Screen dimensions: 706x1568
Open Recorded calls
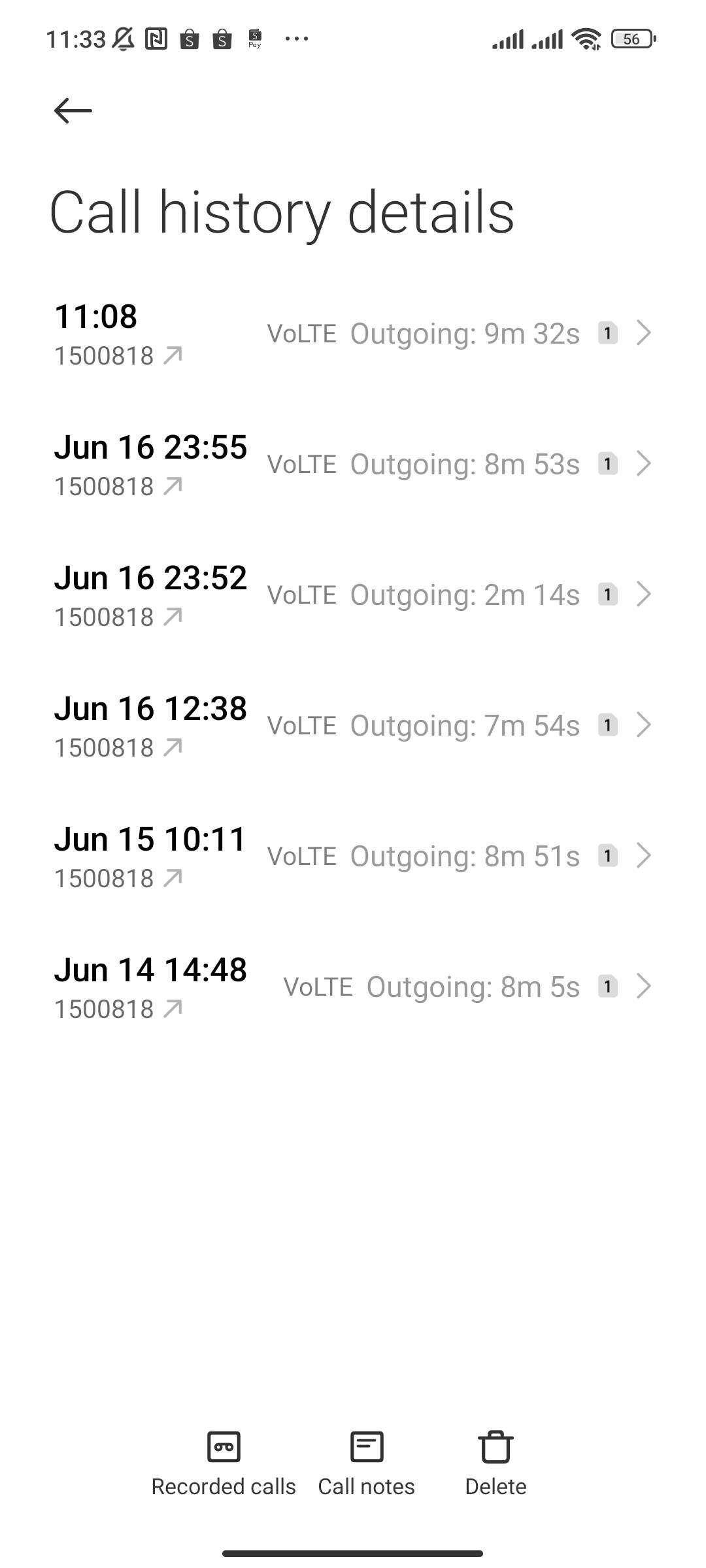point(224,1463)
